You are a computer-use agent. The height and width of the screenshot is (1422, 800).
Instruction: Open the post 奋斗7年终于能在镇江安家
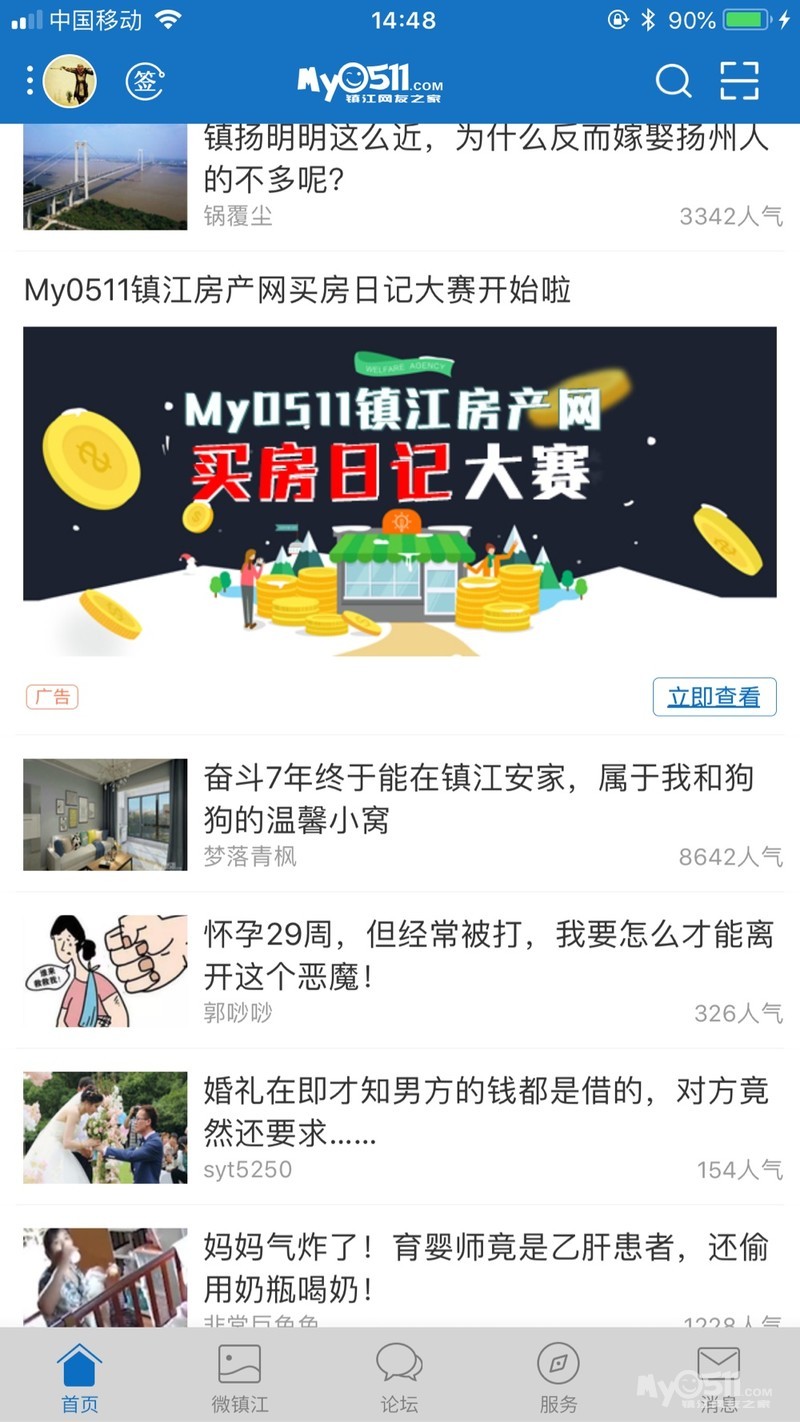click(480, 798)
